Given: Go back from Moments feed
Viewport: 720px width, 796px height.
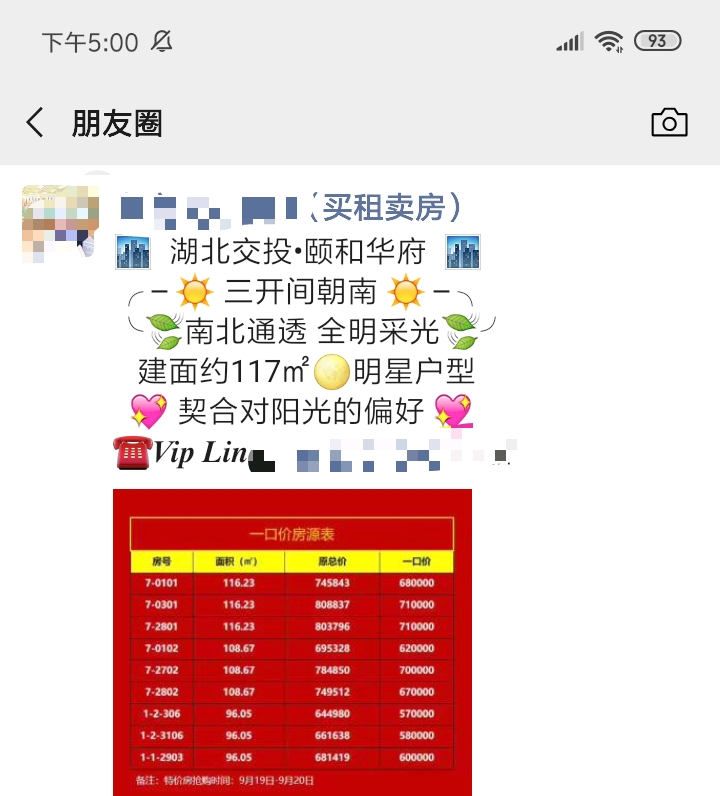Looking at the screenshot, I should click(35, 123).
